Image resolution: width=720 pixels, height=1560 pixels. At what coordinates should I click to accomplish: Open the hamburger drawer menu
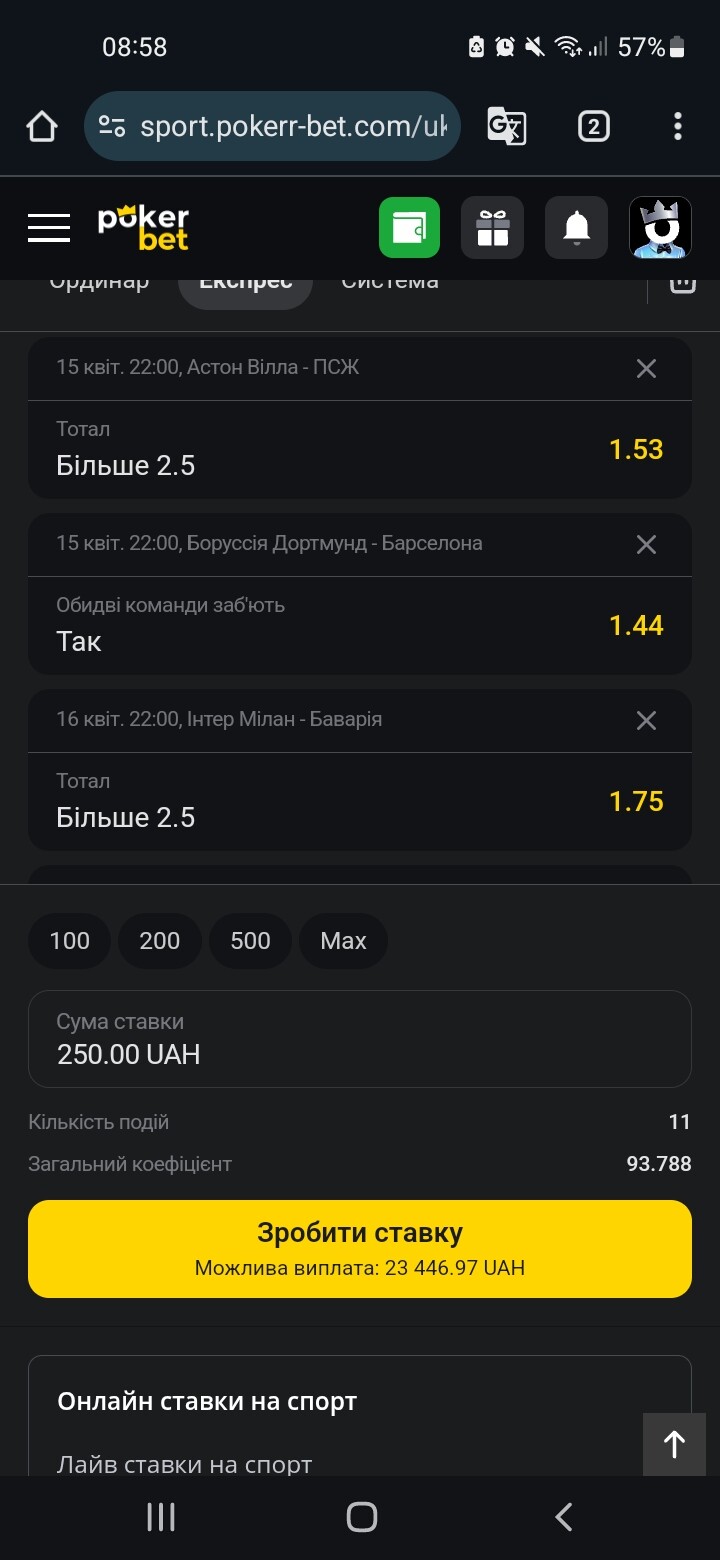tap(49, 228)
